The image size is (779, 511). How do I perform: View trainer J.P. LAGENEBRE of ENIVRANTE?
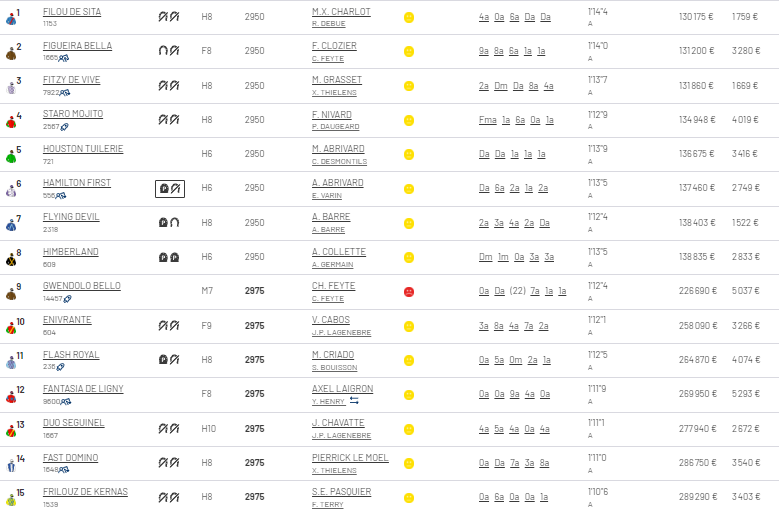click(342, 332)
